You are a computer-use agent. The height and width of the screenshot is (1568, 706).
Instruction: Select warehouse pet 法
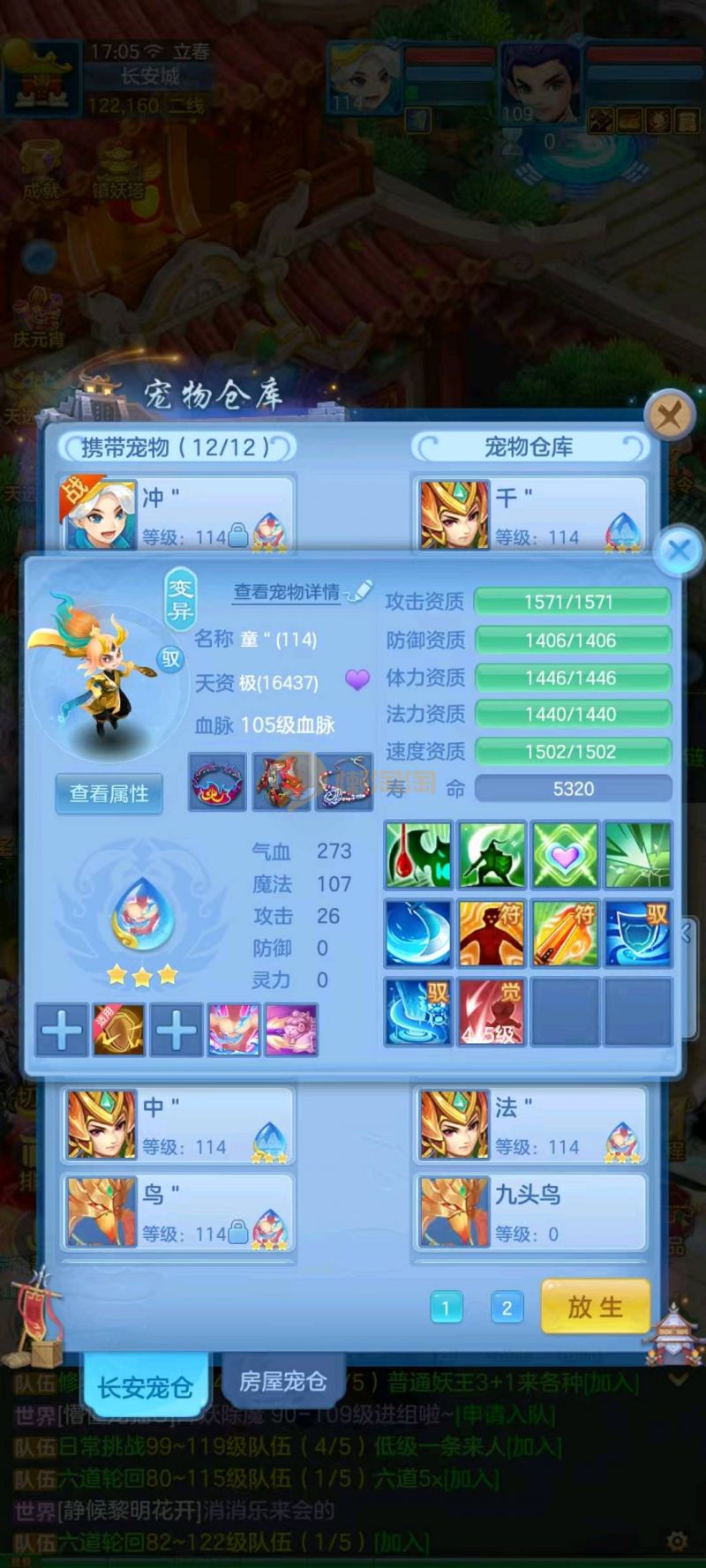(529, 1124)
